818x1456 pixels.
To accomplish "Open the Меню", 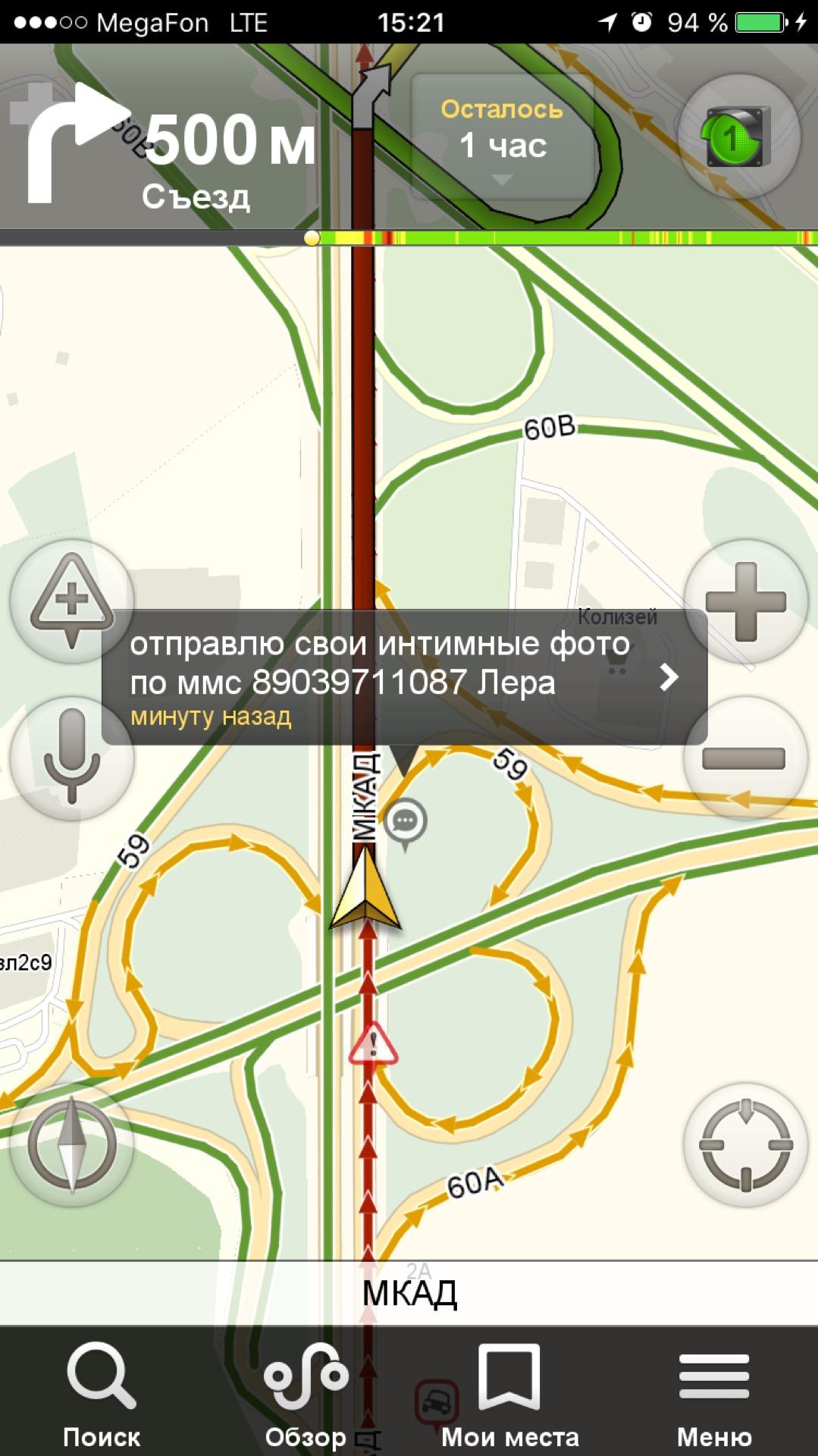I will (x=714, y=1395).
